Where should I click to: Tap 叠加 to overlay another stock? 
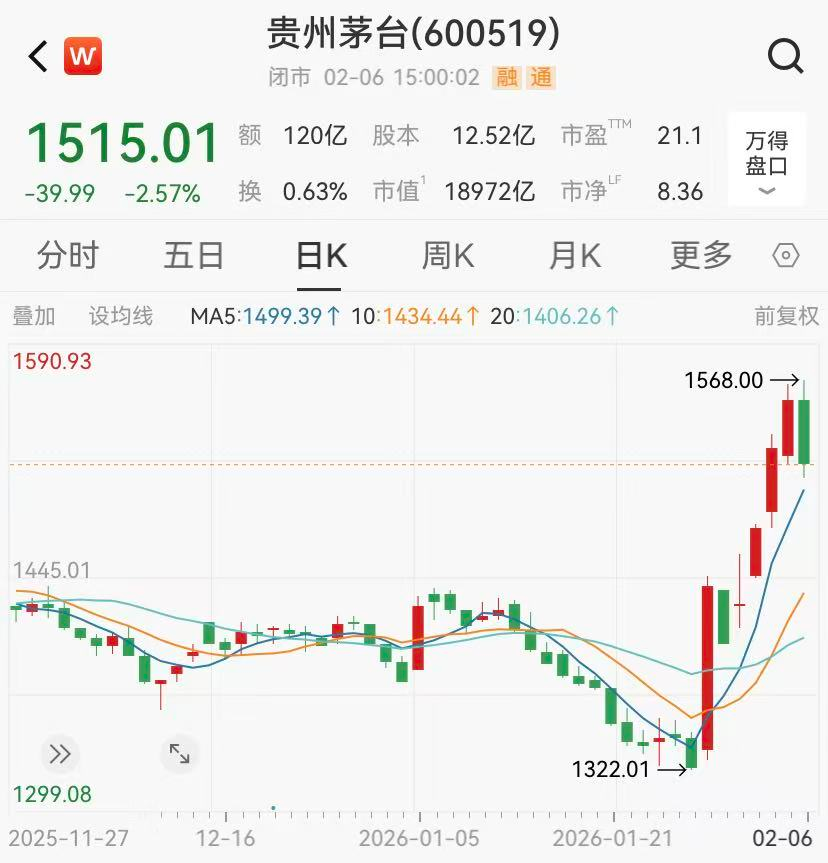pyautogui.click(x=34, y=317)
